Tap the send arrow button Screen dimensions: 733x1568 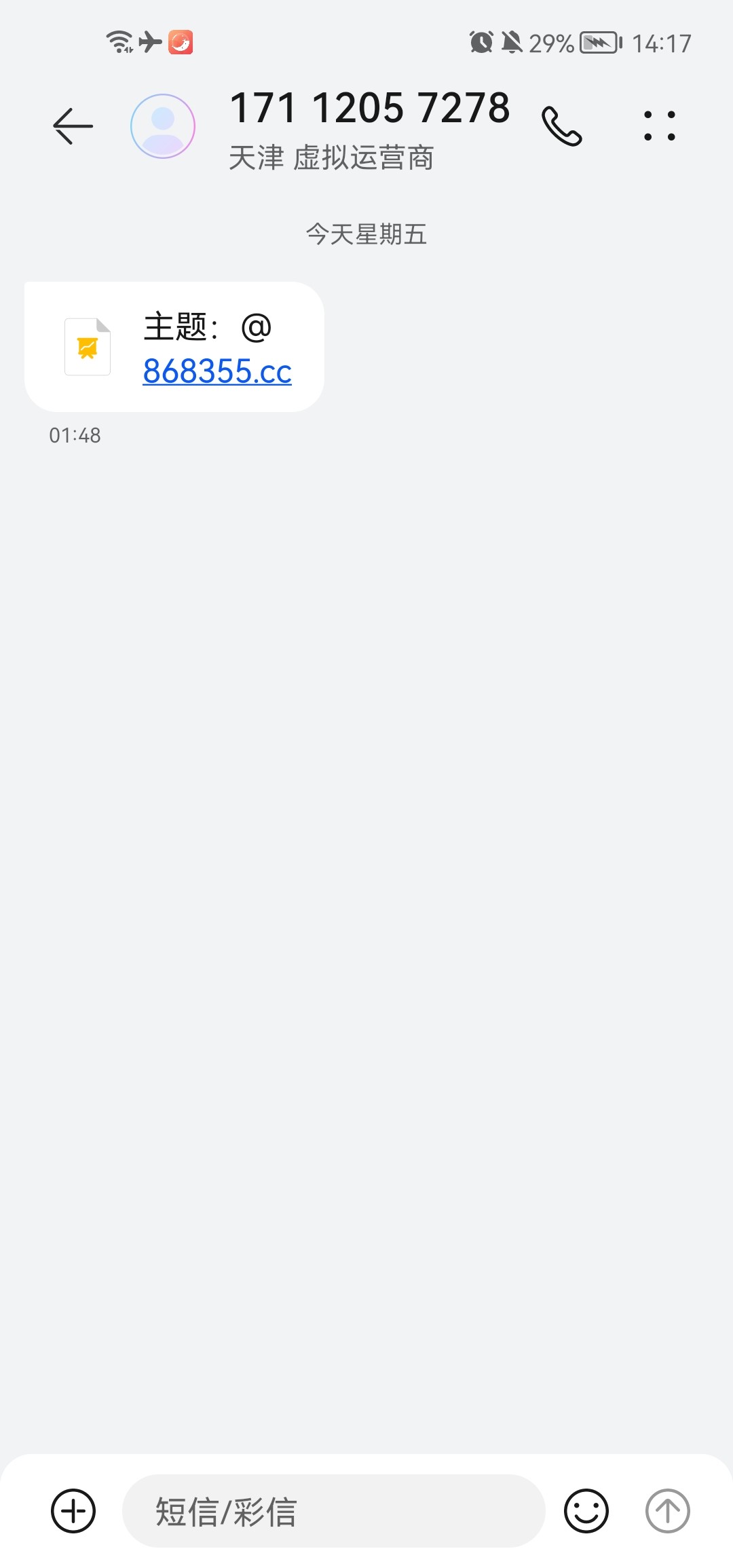click(x=668, y=1511)
